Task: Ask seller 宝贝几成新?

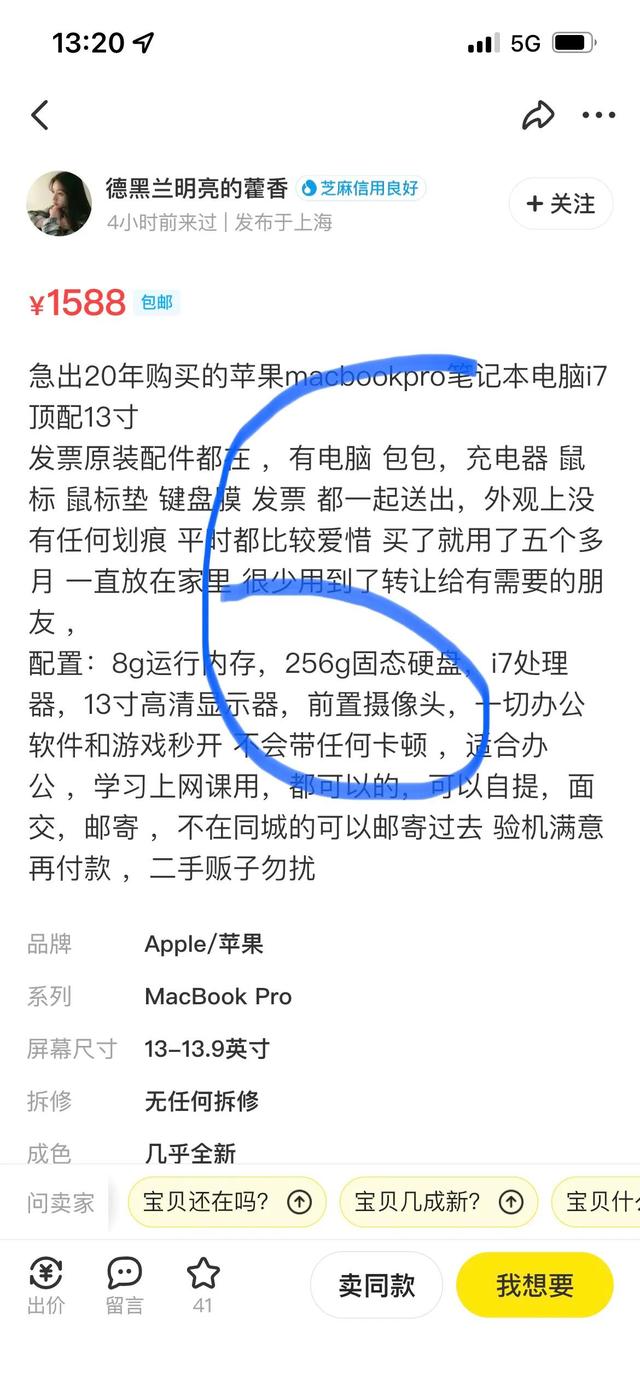Action: click(x=438, y=1201)
